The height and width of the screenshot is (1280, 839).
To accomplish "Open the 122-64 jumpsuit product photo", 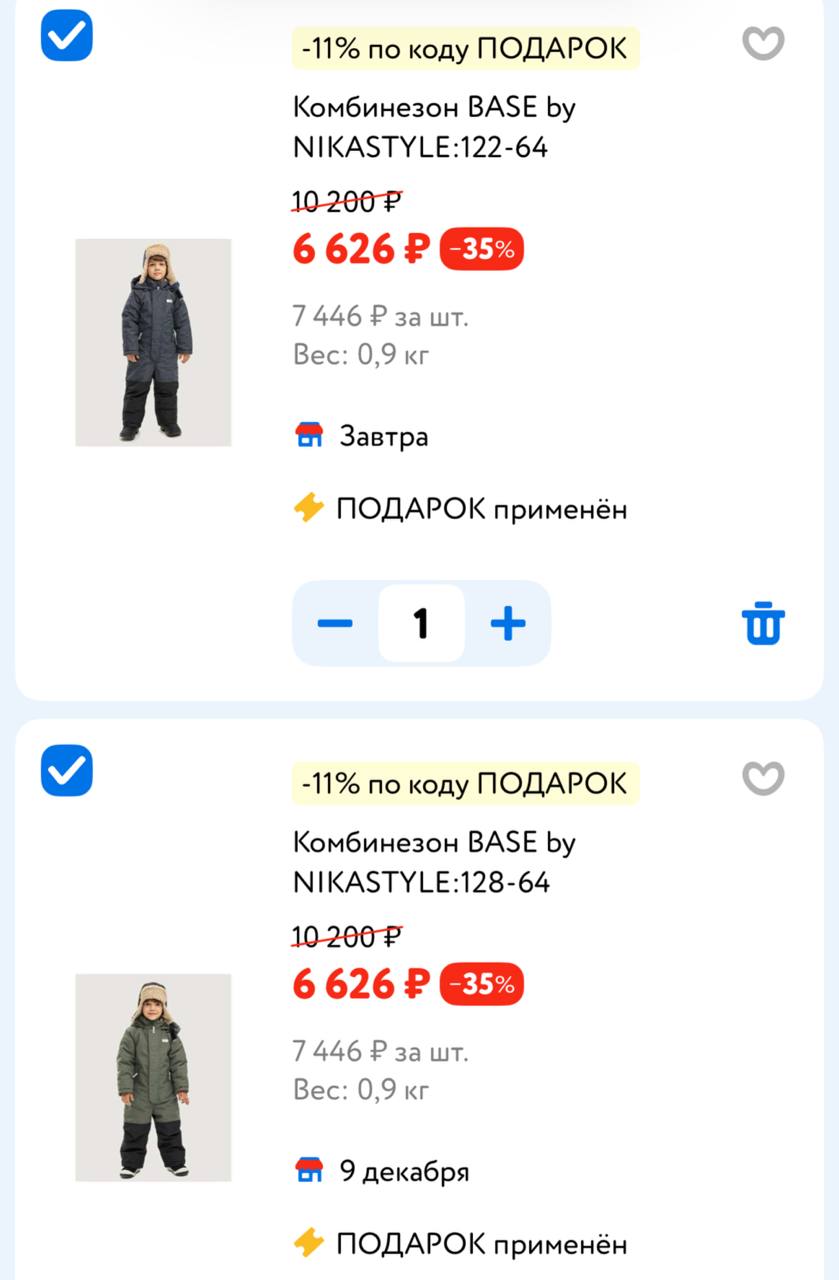I will (153, 342).
